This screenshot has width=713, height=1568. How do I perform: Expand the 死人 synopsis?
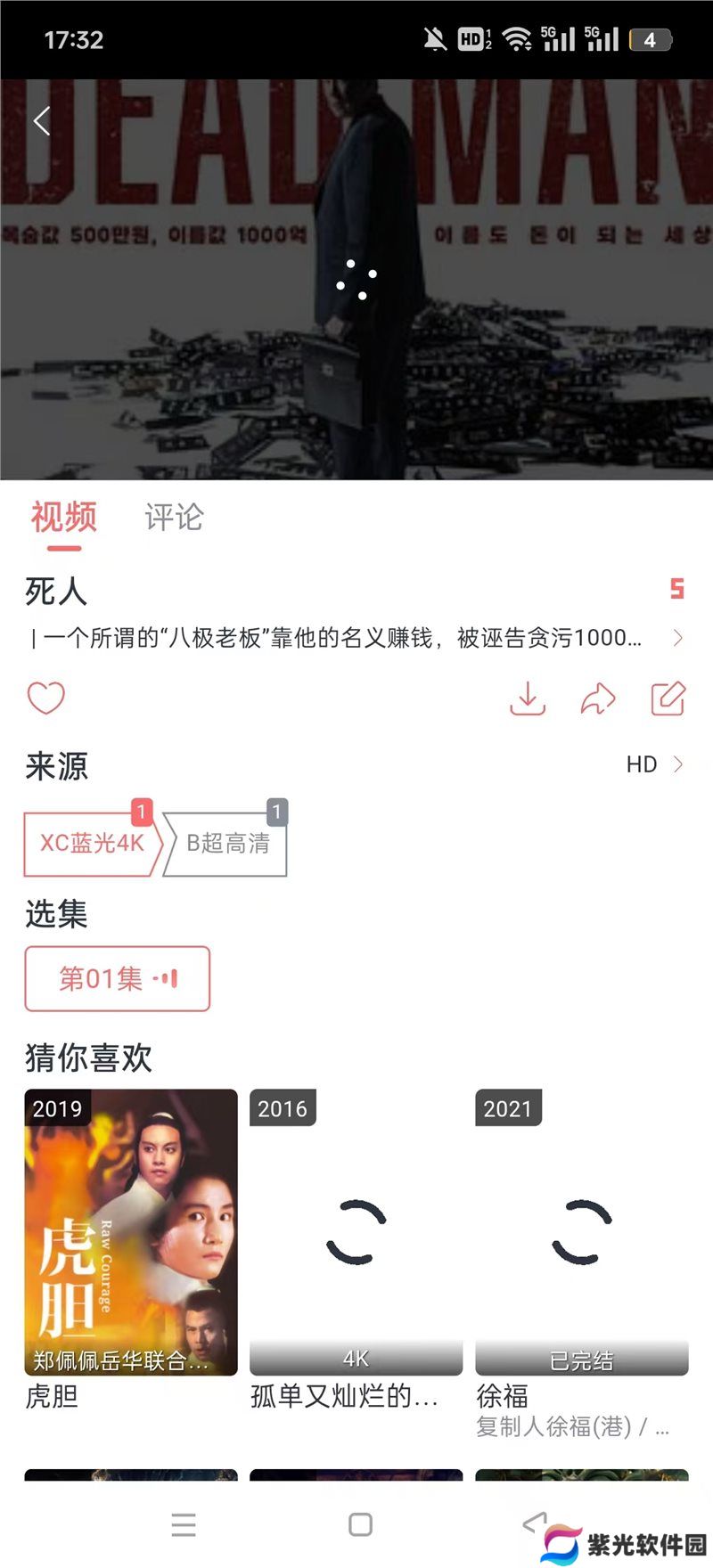(677, 638)
